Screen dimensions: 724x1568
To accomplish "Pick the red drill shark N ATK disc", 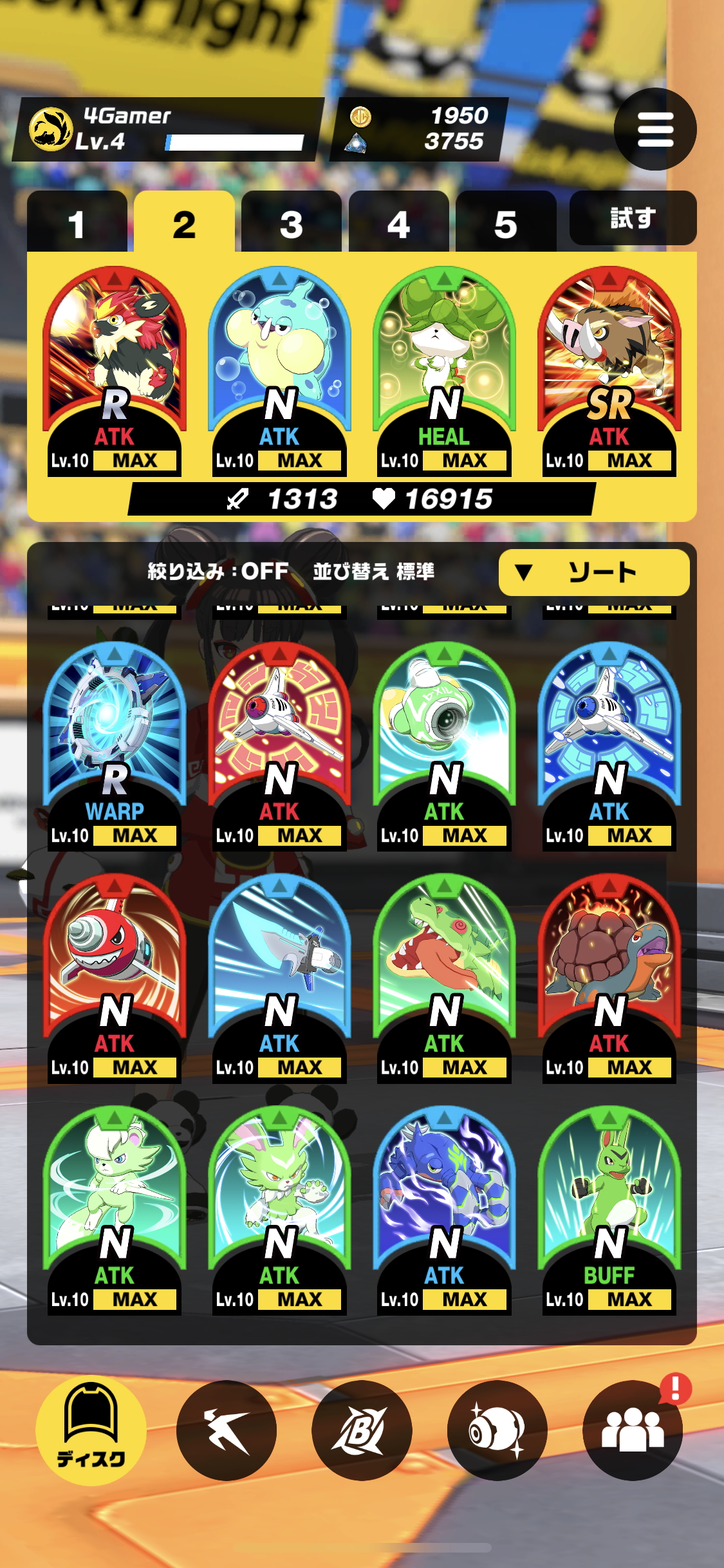I will pyautogui.click(x=115, y=978).
